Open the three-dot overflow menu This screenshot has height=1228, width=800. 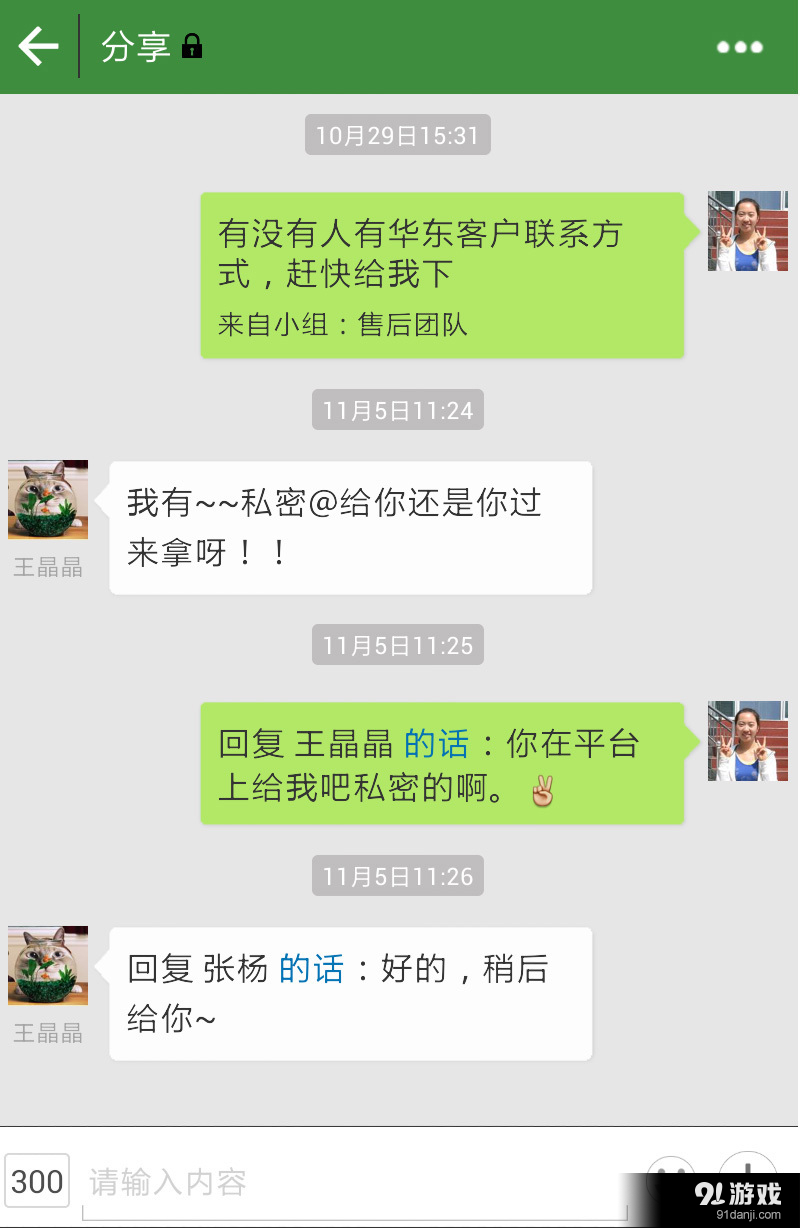click(741, 46)
